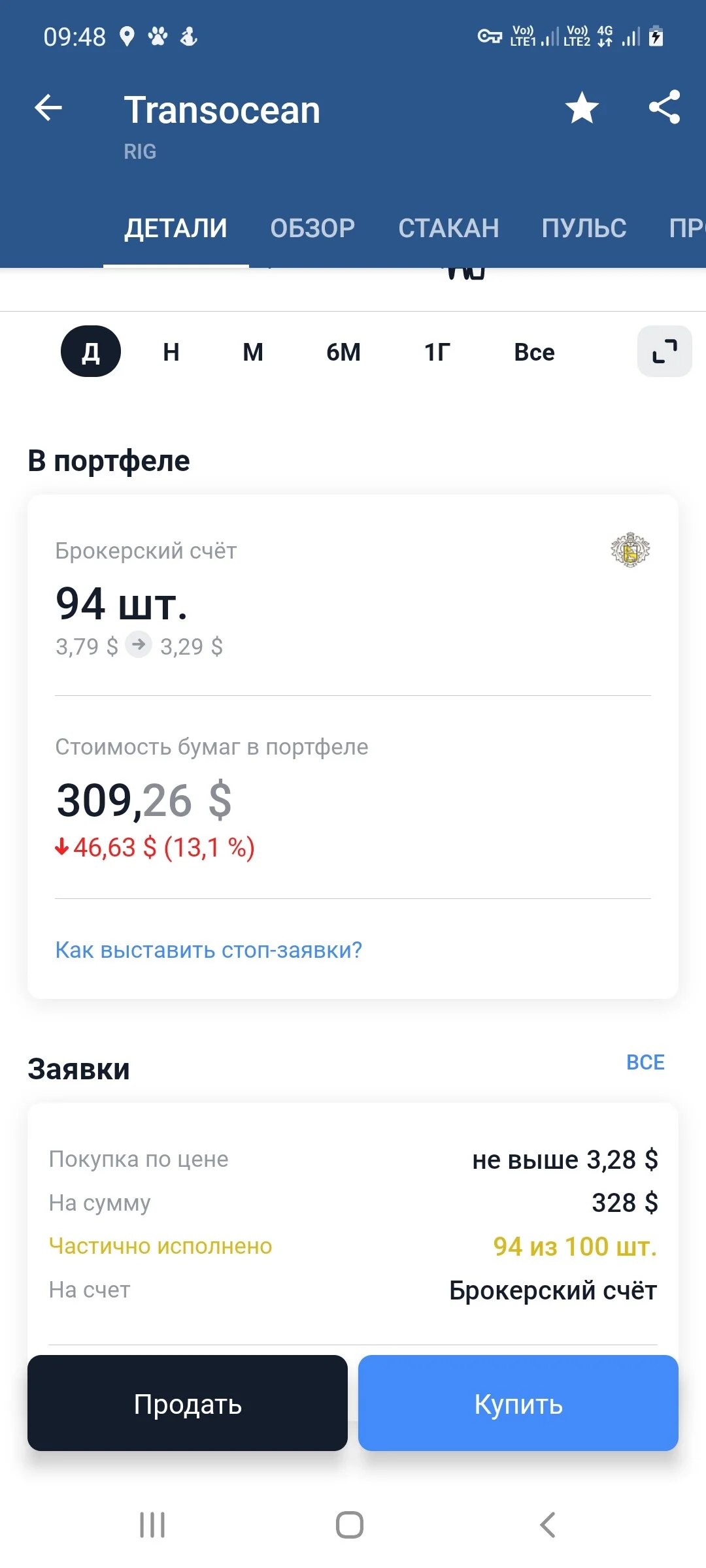Share the Transocean stock page

[x=665, y=107]
